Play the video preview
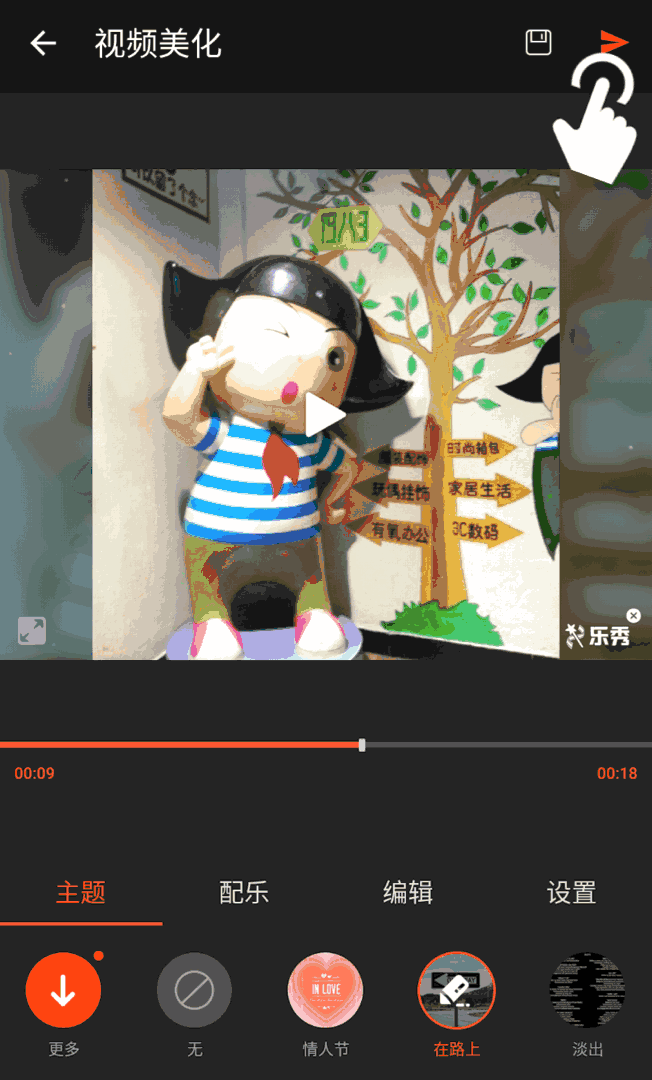This screenshot has height=1080, width=652. 325,414
